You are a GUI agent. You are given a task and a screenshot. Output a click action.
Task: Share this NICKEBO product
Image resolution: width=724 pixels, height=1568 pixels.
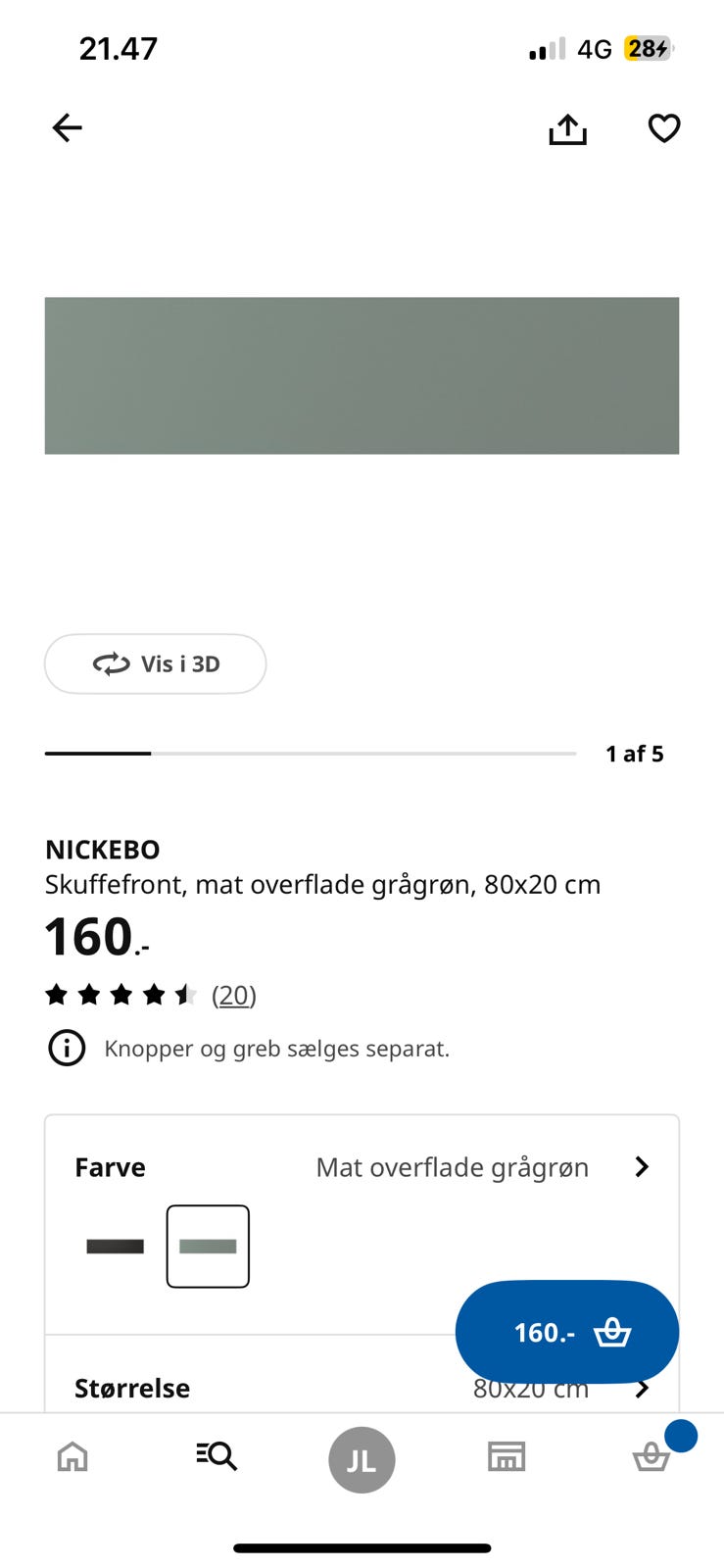[x=567, y=128]
